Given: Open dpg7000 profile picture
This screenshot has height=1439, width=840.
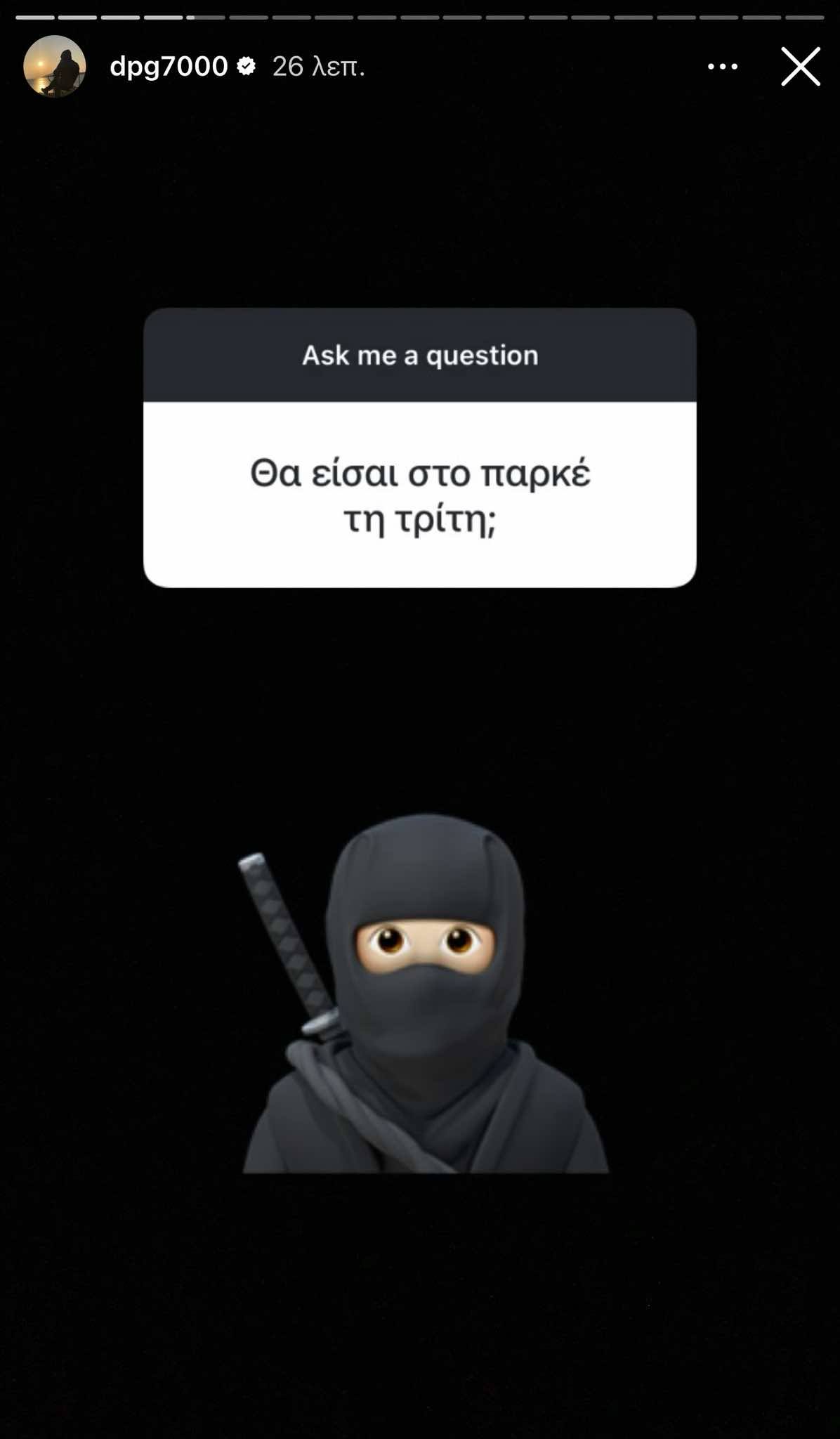Looking at the screenshot, I should pos(55,67).
